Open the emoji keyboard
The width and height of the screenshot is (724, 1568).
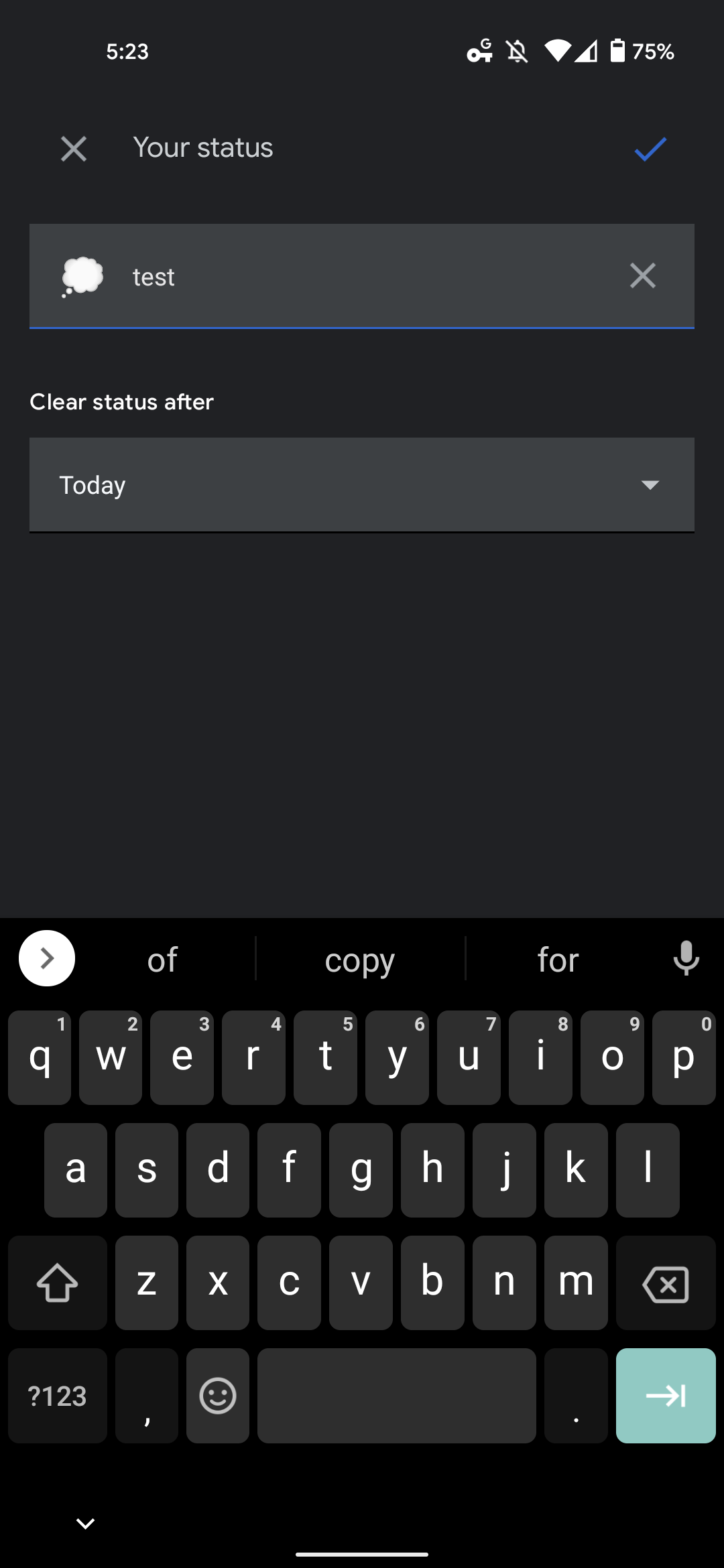point(218,1396)
